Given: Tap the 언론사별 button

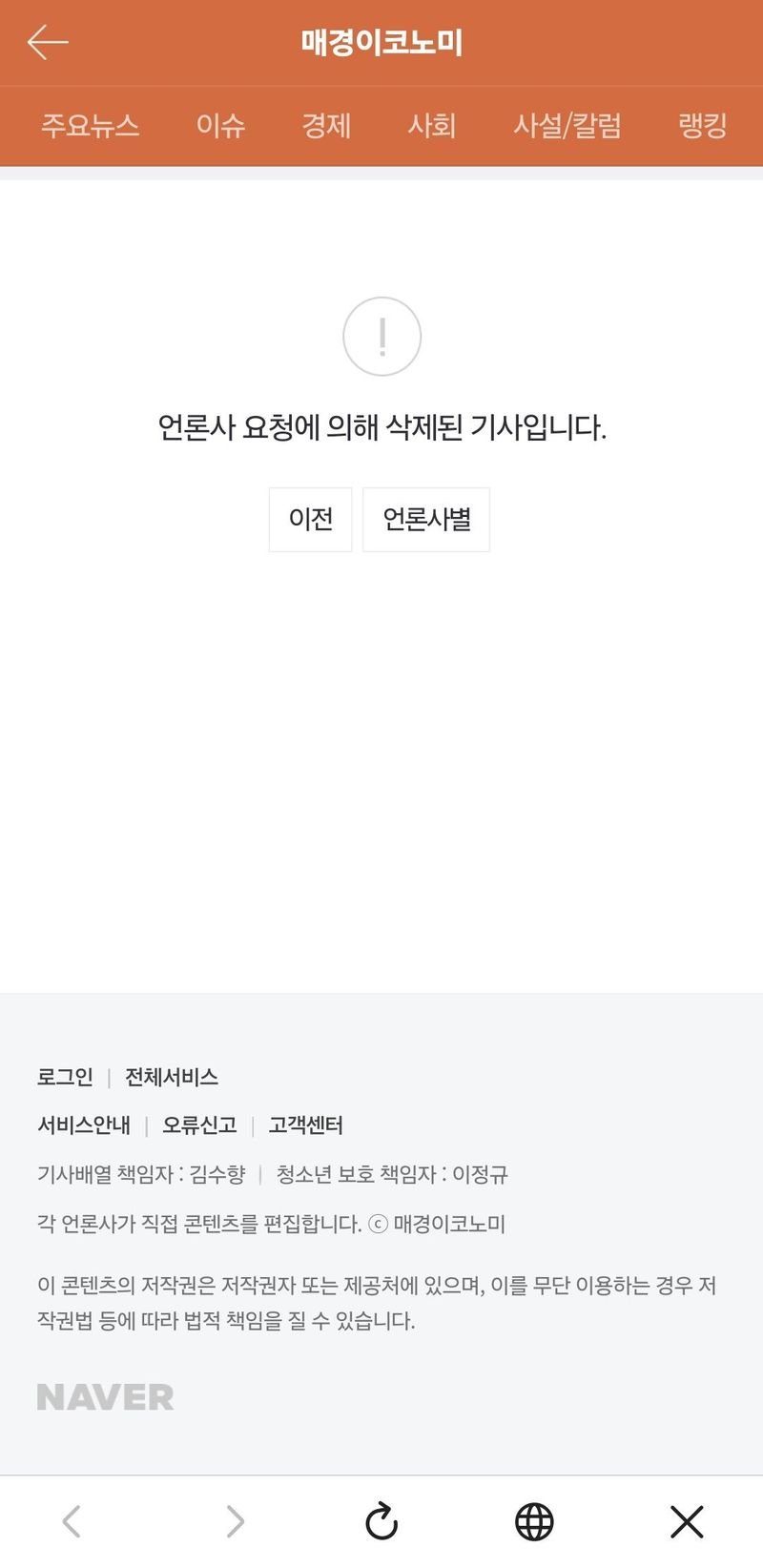Looking at the screenshot, I should [x=426, y=520].
